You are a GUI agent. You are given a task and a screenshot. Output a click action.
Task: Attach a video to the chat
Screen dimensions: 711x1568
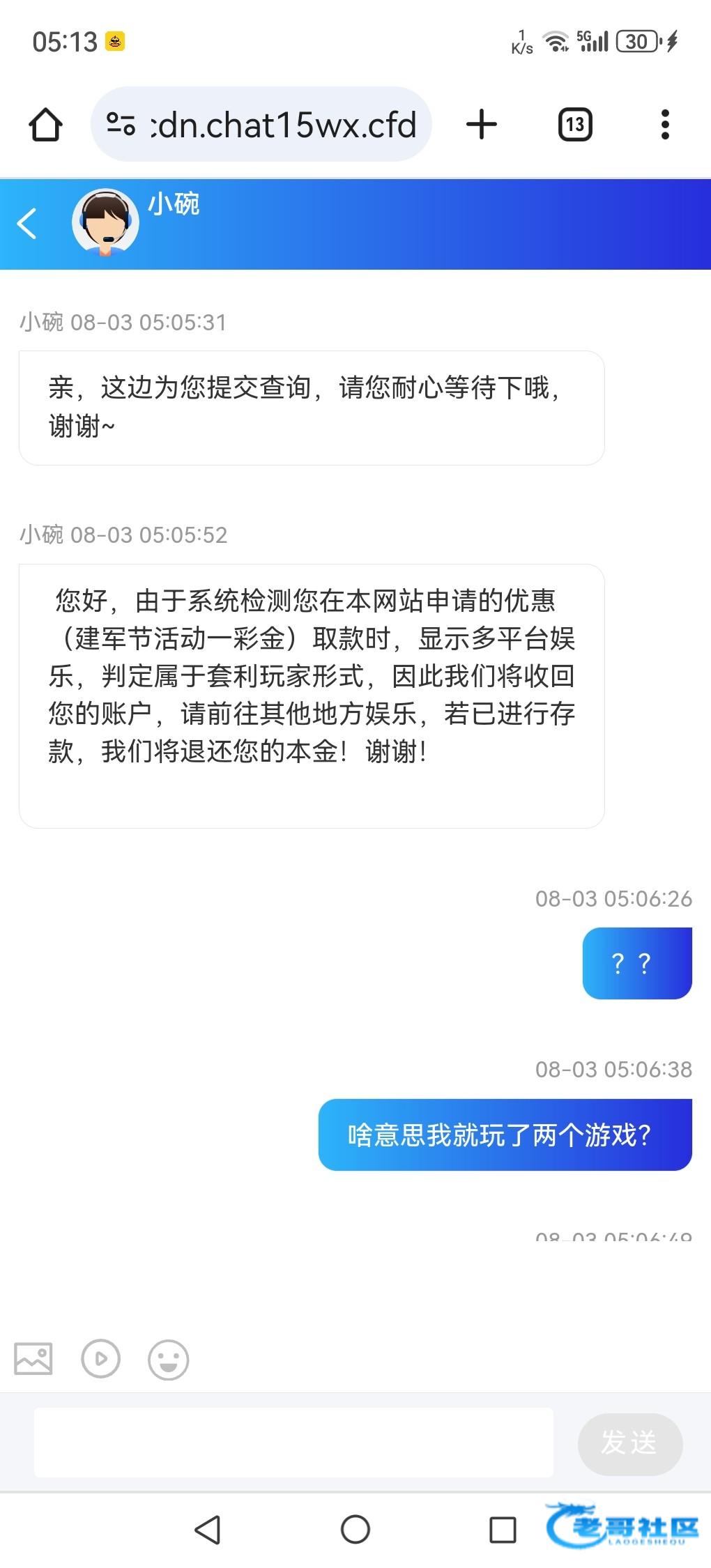pyautogui.click(x=100, y=1359)
